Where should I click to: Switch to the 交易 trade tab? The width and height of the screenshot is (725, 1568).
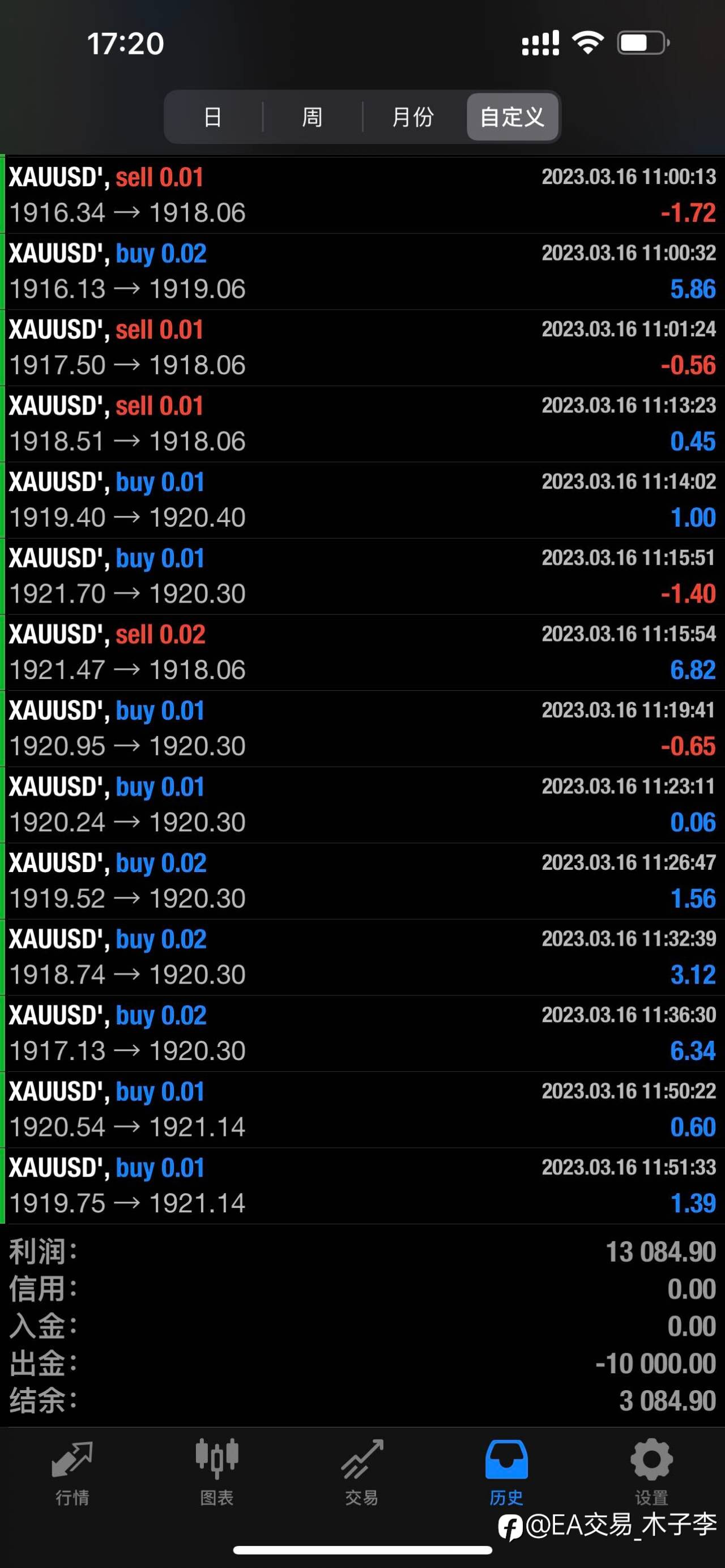[362, 1473]
